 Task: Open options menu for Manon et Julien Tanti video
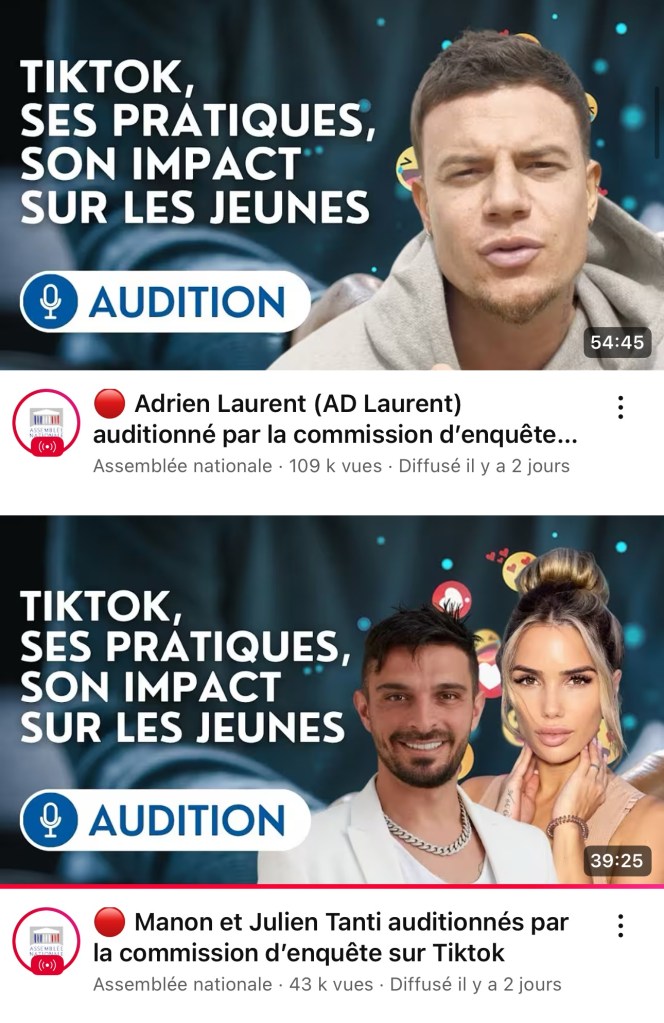point(621,926)
